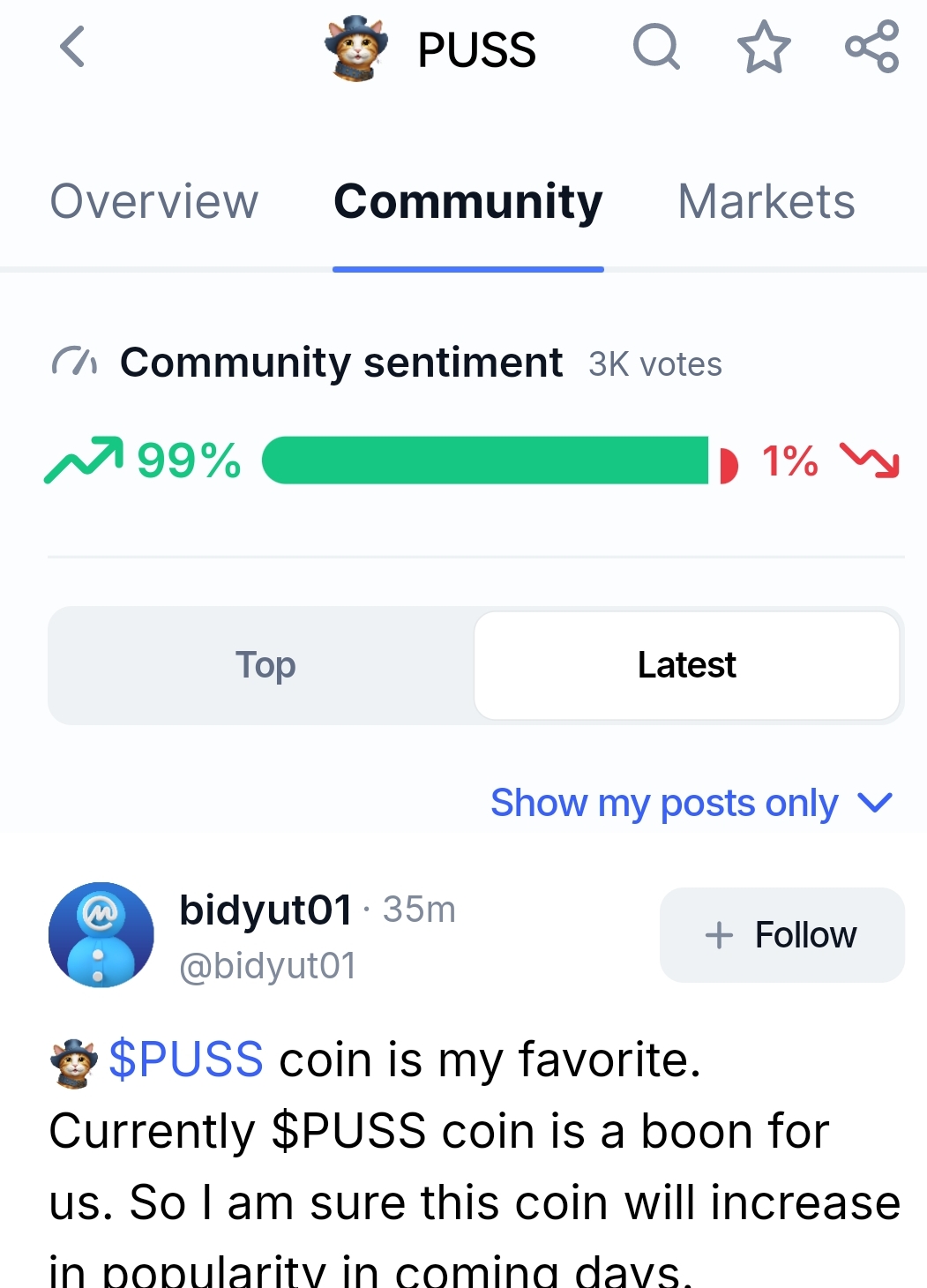Vote bullish with the green arrow

click(84, 460)
